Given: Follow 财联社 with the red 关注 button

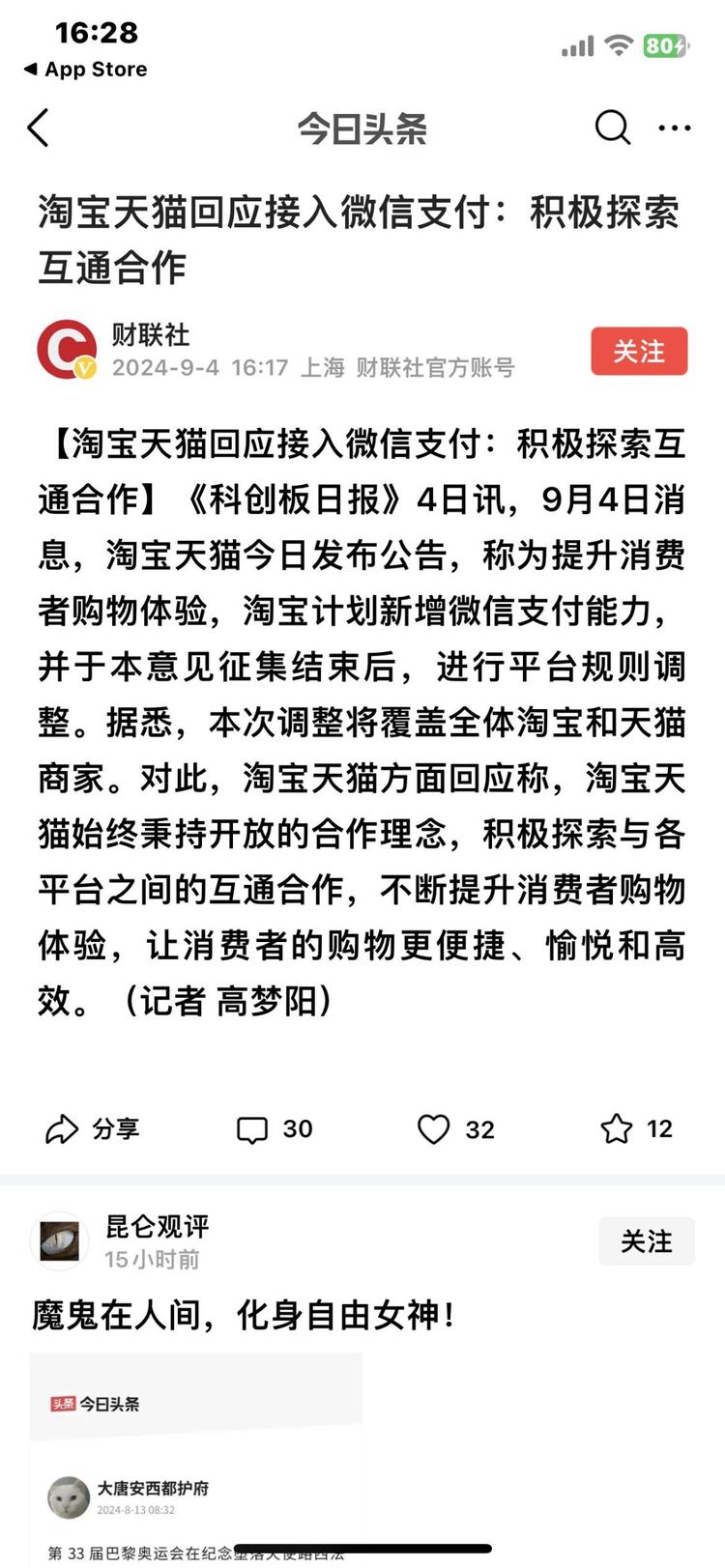Looking at the screenshot, I should click(639, 351).
